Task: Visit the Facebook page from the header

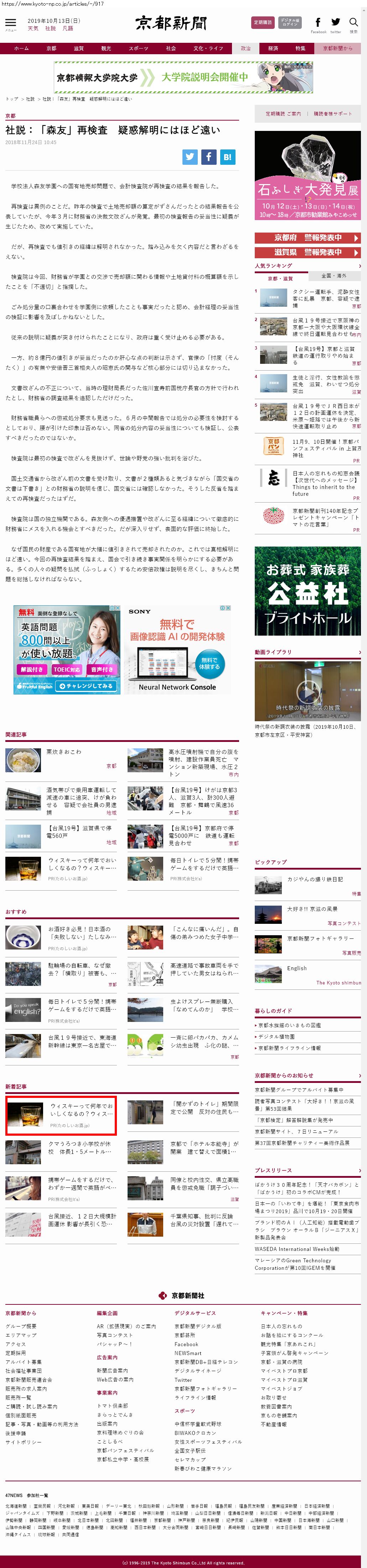Action: 318,24
